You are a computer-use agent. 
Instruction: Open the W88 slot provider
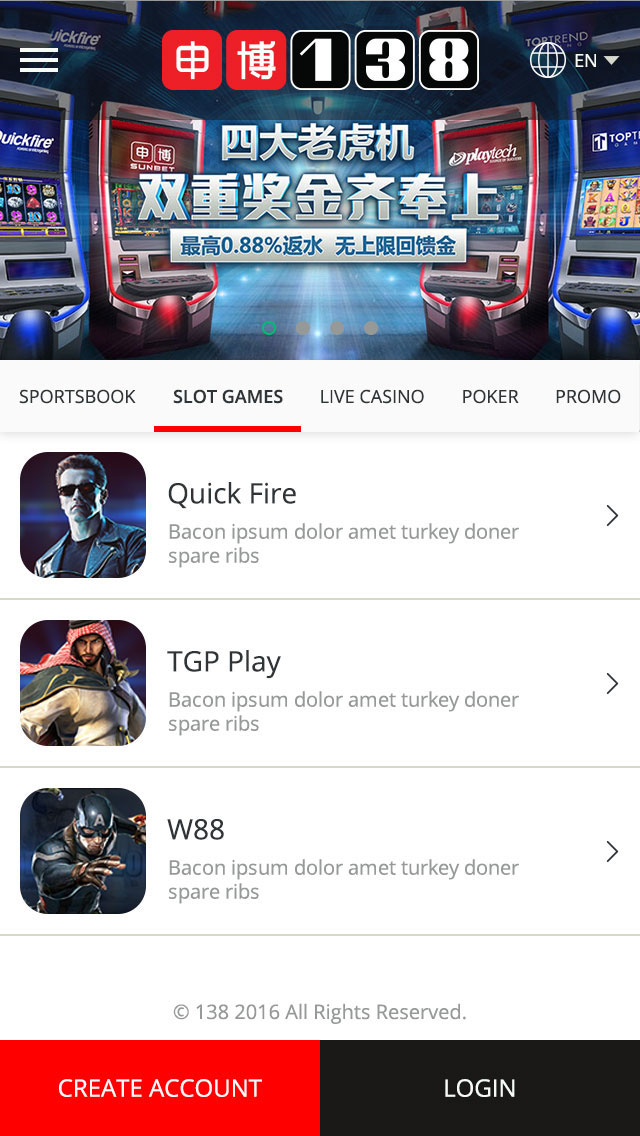pyautogui.click(x=320, y=851)
